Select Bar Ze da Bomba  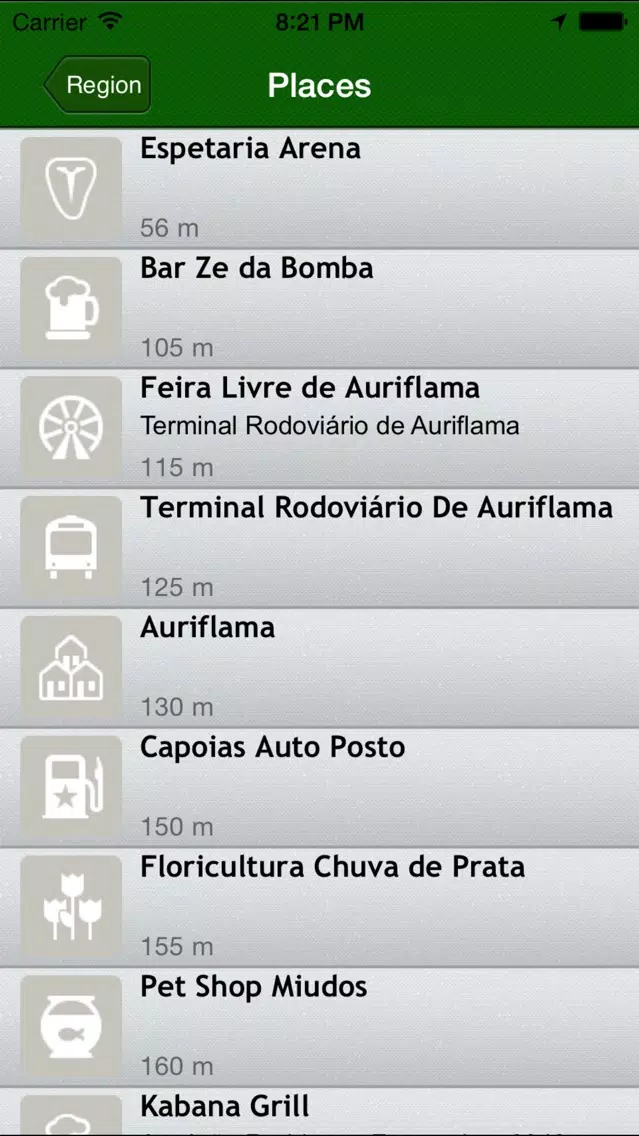(320, 309)
